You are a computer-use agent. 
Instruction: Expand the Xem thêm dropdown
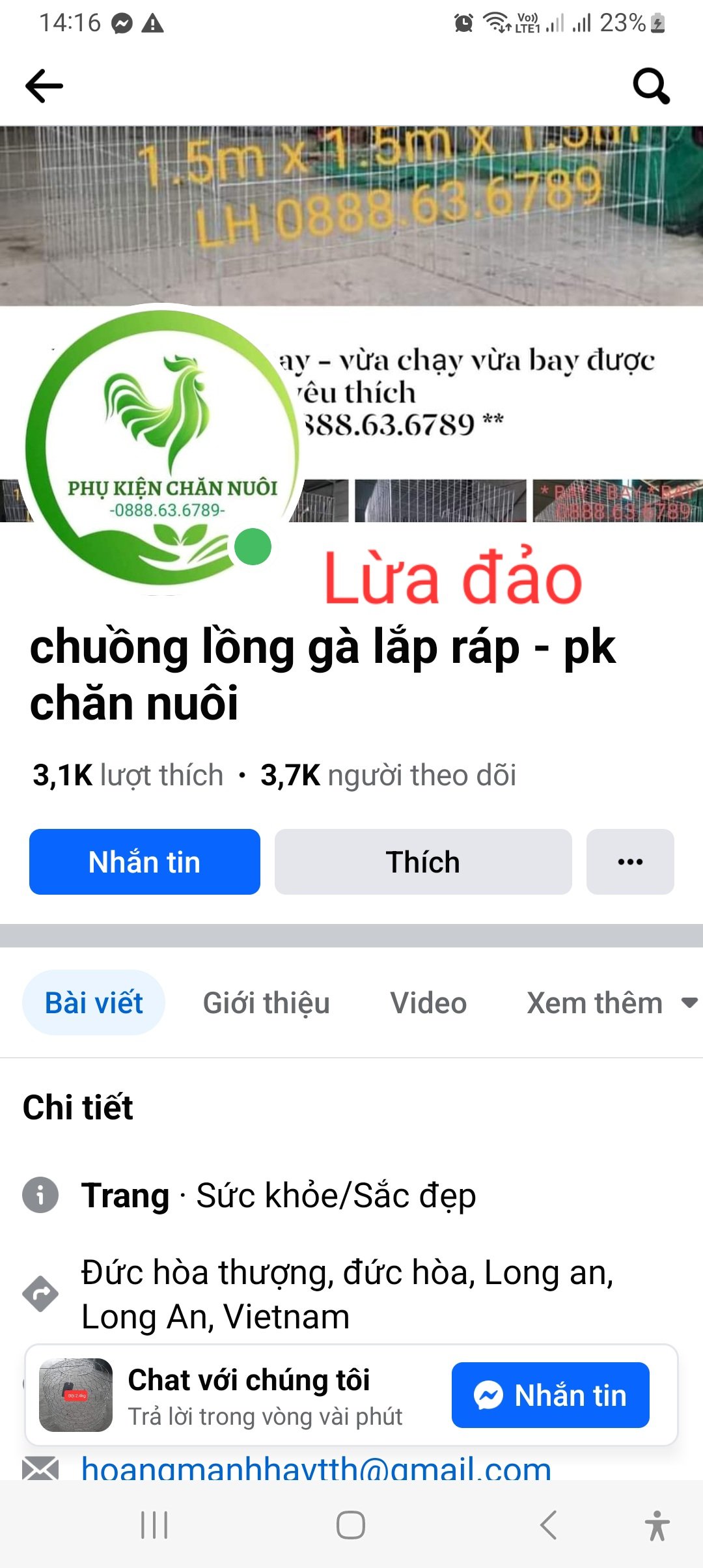[611, 1003]
